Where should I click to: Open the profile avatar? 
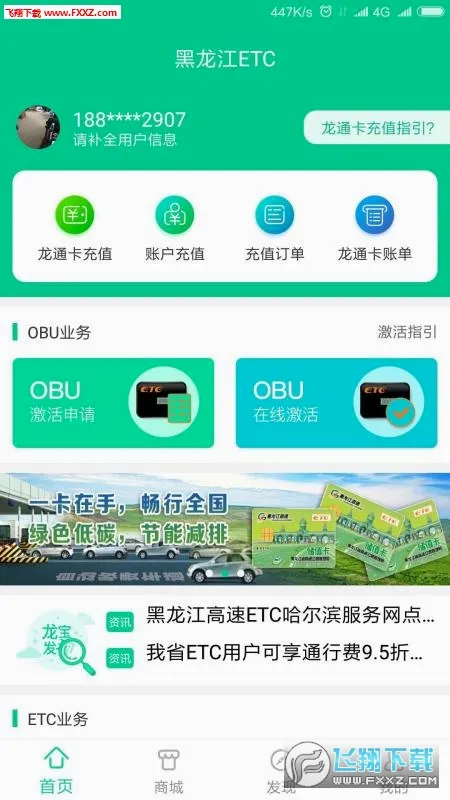(x=38, y=128)
